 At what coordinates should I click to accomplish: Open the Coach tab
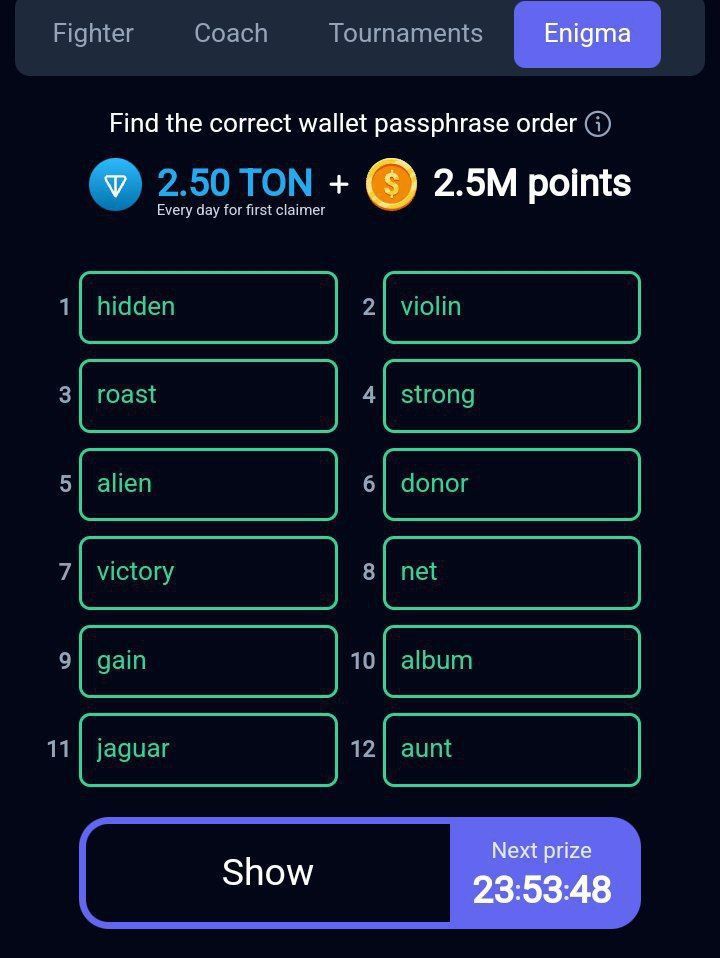[x=231, y=33]
